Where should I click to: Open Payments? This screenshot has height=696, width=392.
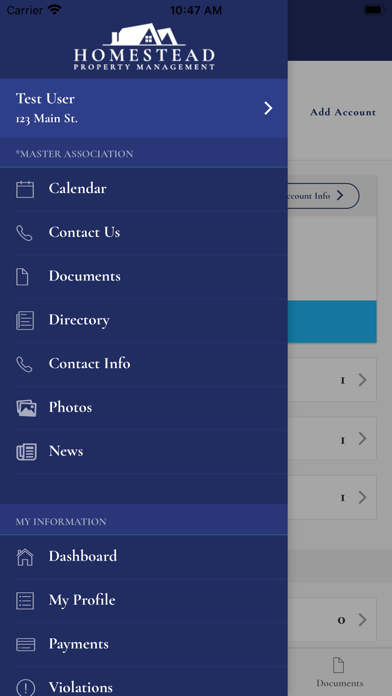pos(144,644)
